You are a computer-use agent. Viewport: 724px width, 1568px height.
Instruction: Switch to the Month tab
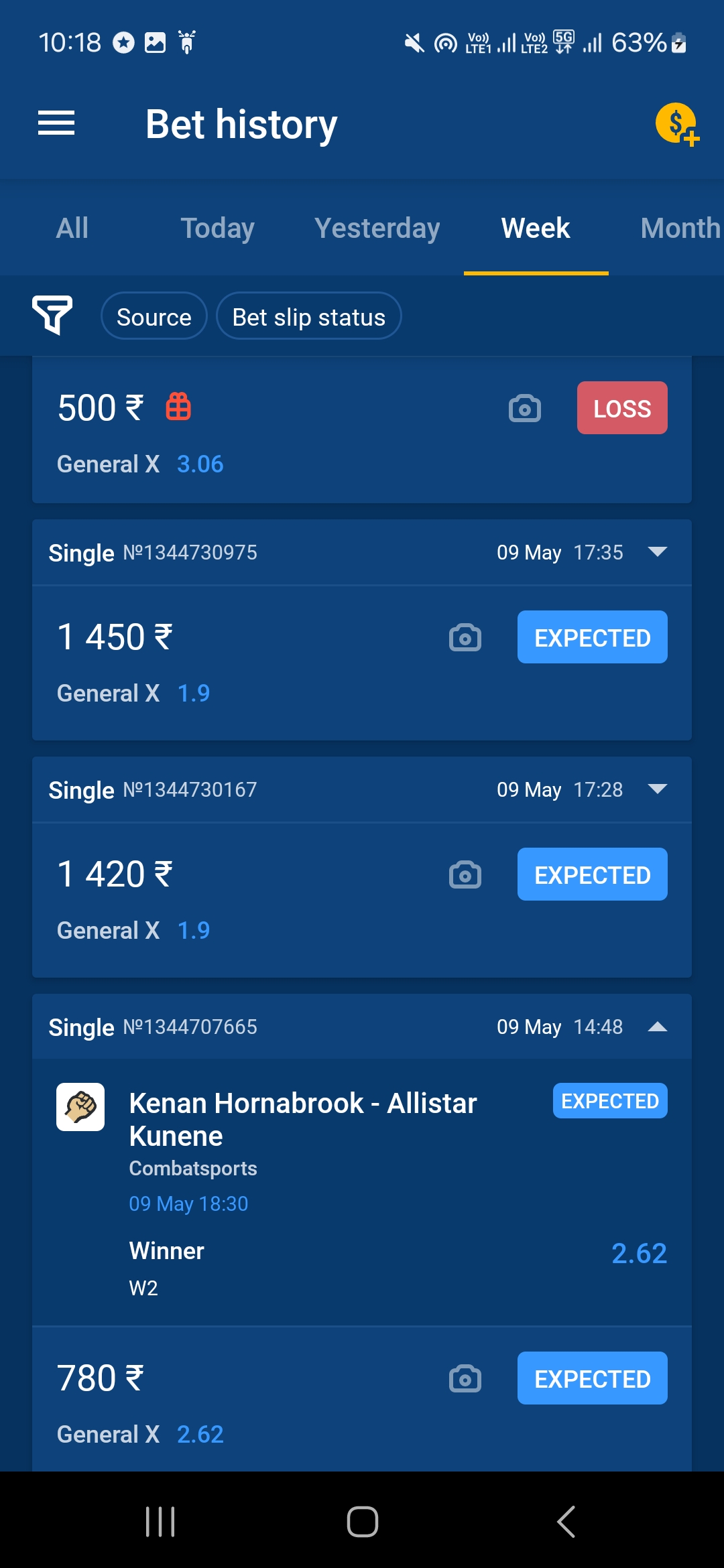pyautogui.click(x=680, y=228)
